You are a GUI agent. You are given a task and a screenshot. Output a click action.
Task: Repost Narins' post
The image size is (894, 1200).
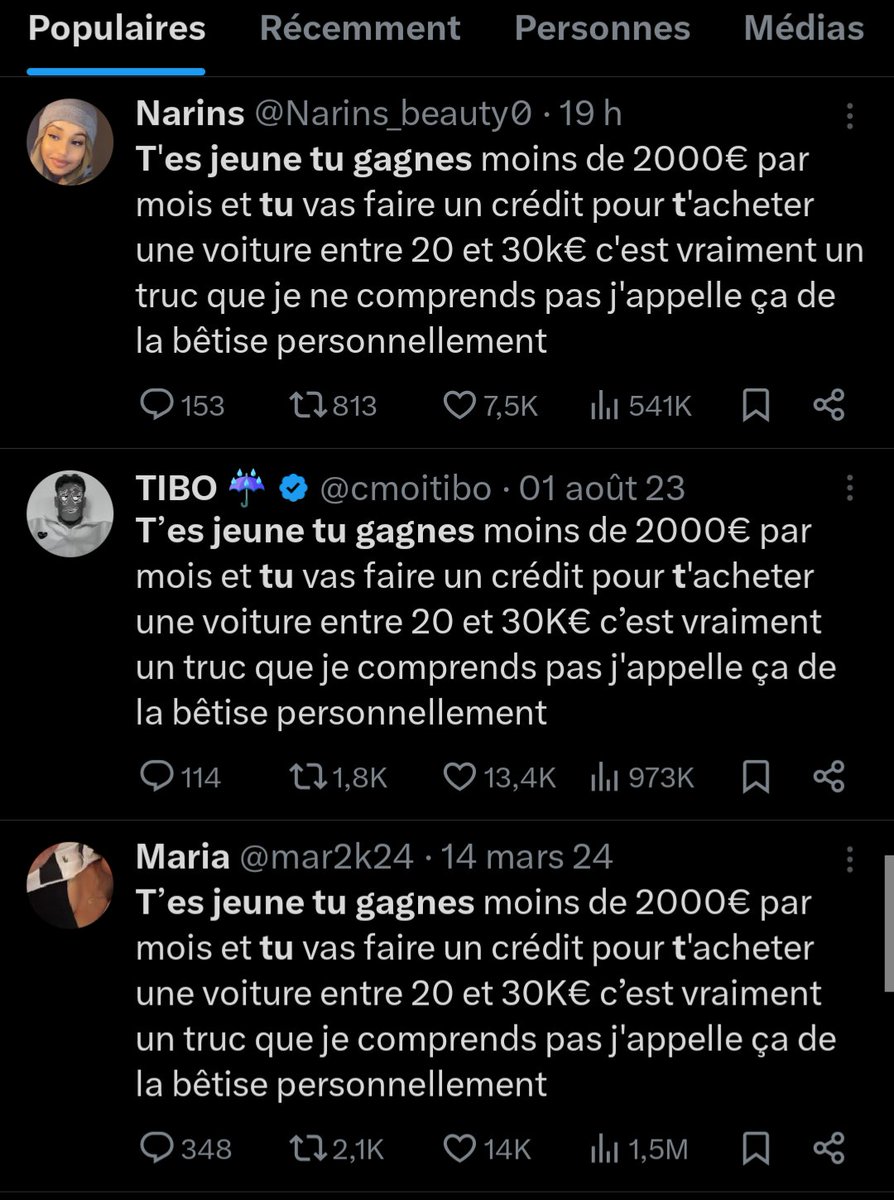pyautogui.click(x=331, y=405)
